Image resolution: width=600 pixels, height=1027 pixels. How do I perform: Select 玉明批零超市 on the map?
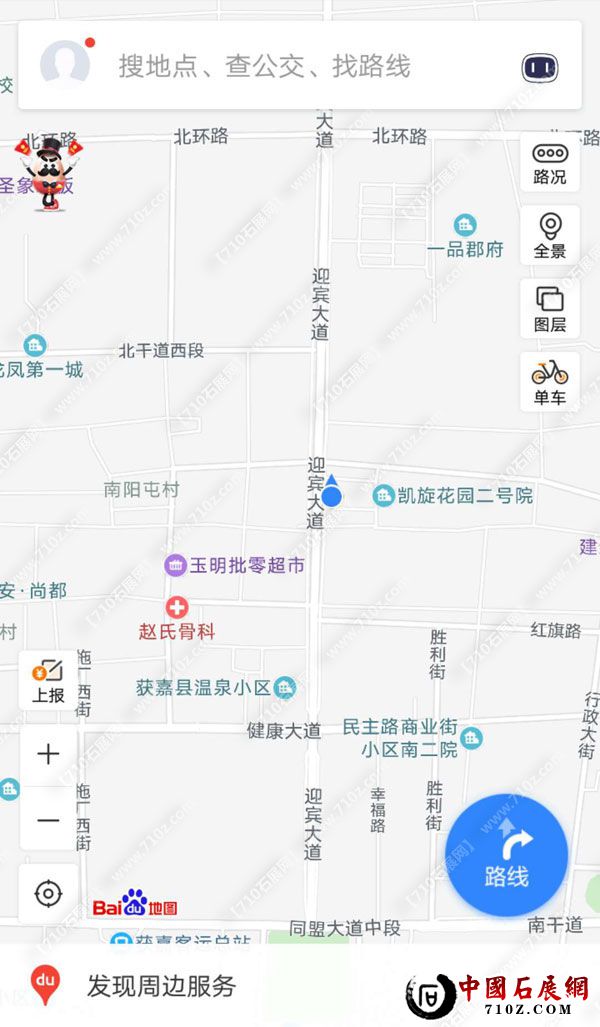[236, 566]
